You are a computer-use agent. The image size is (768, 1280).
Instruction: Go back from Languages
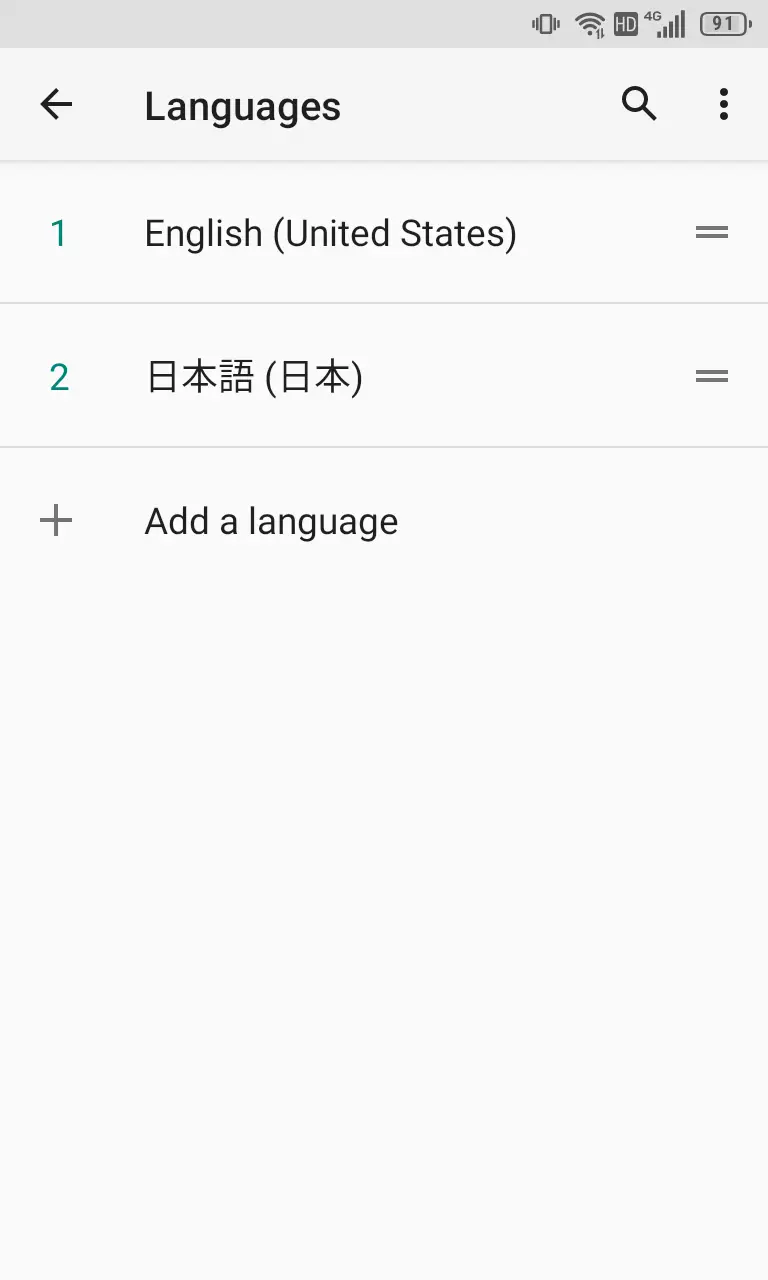point(57,105)
